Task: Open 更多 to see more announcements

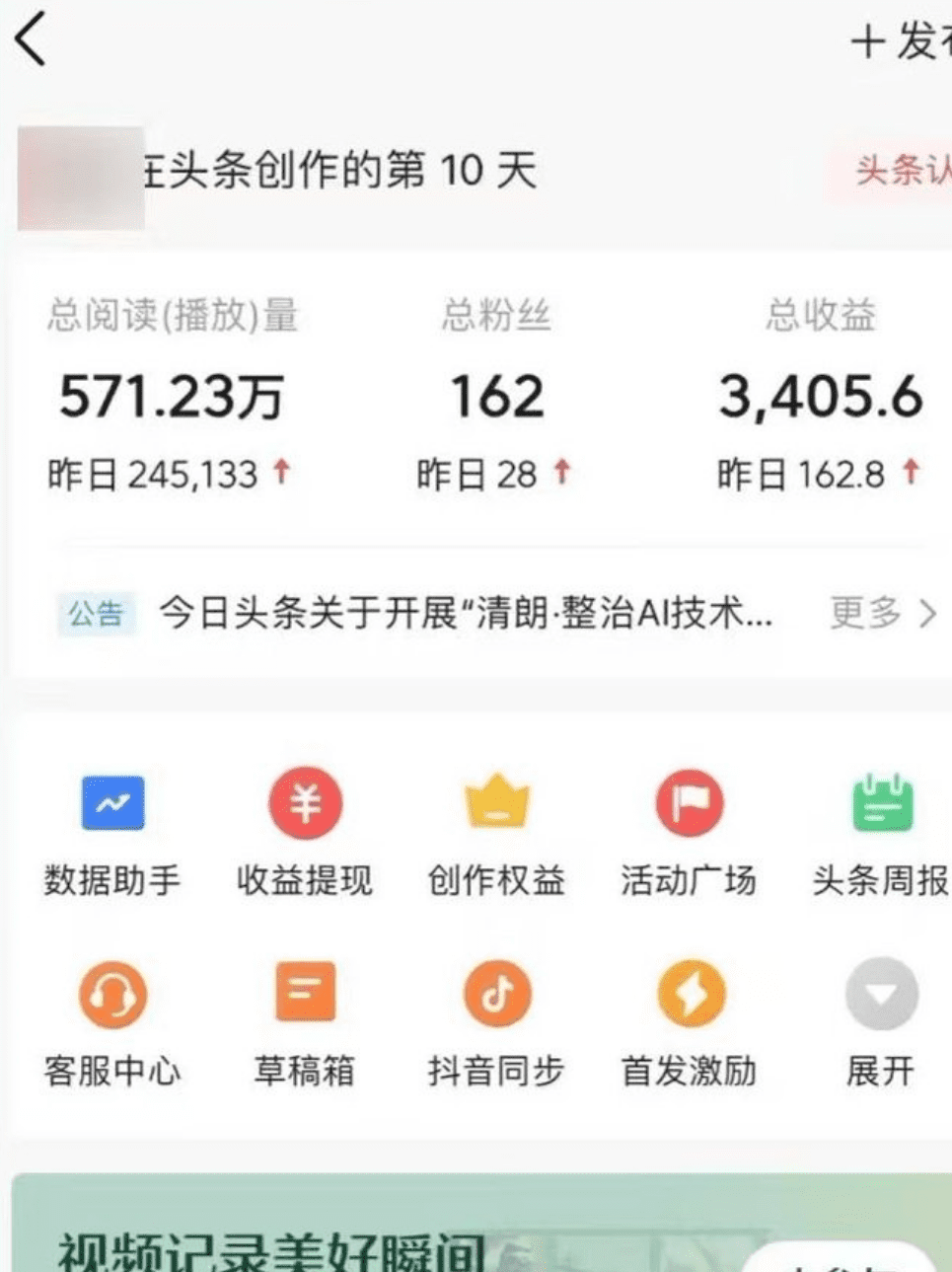Action: coord(866,614)
